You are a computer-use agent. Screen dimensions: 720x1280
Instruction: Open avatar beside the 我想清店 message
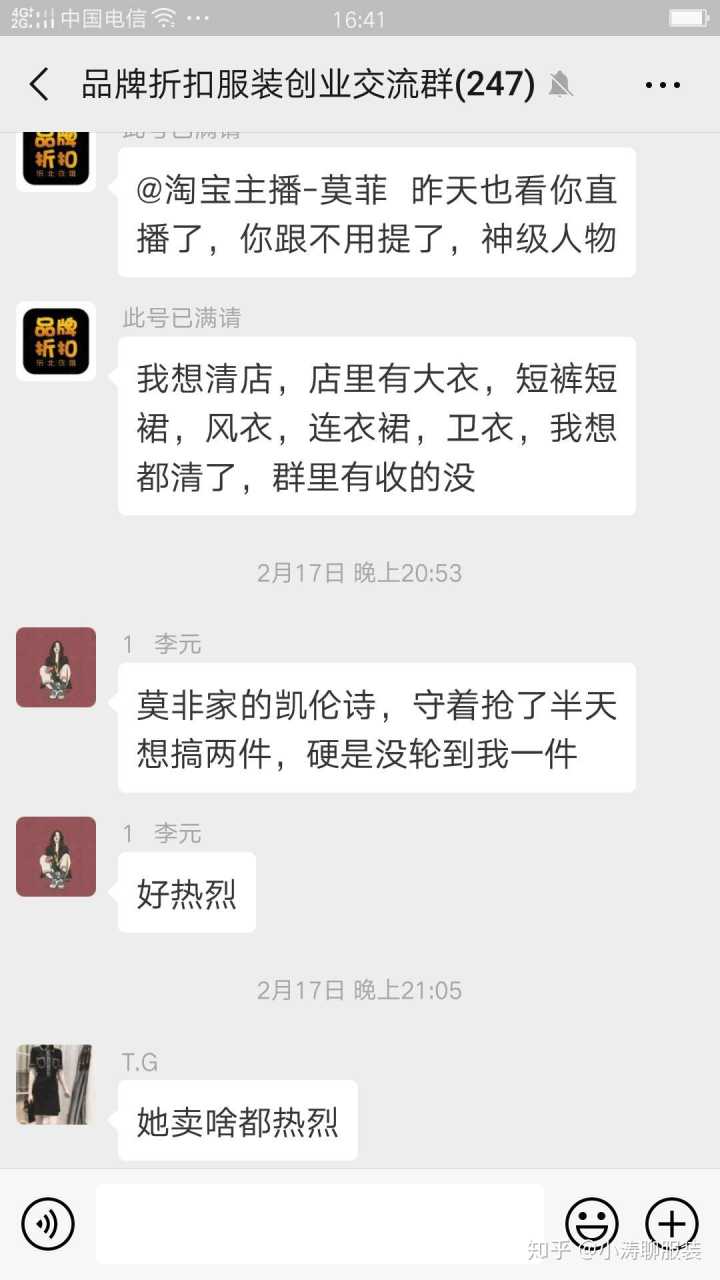[x=56, y=341]
